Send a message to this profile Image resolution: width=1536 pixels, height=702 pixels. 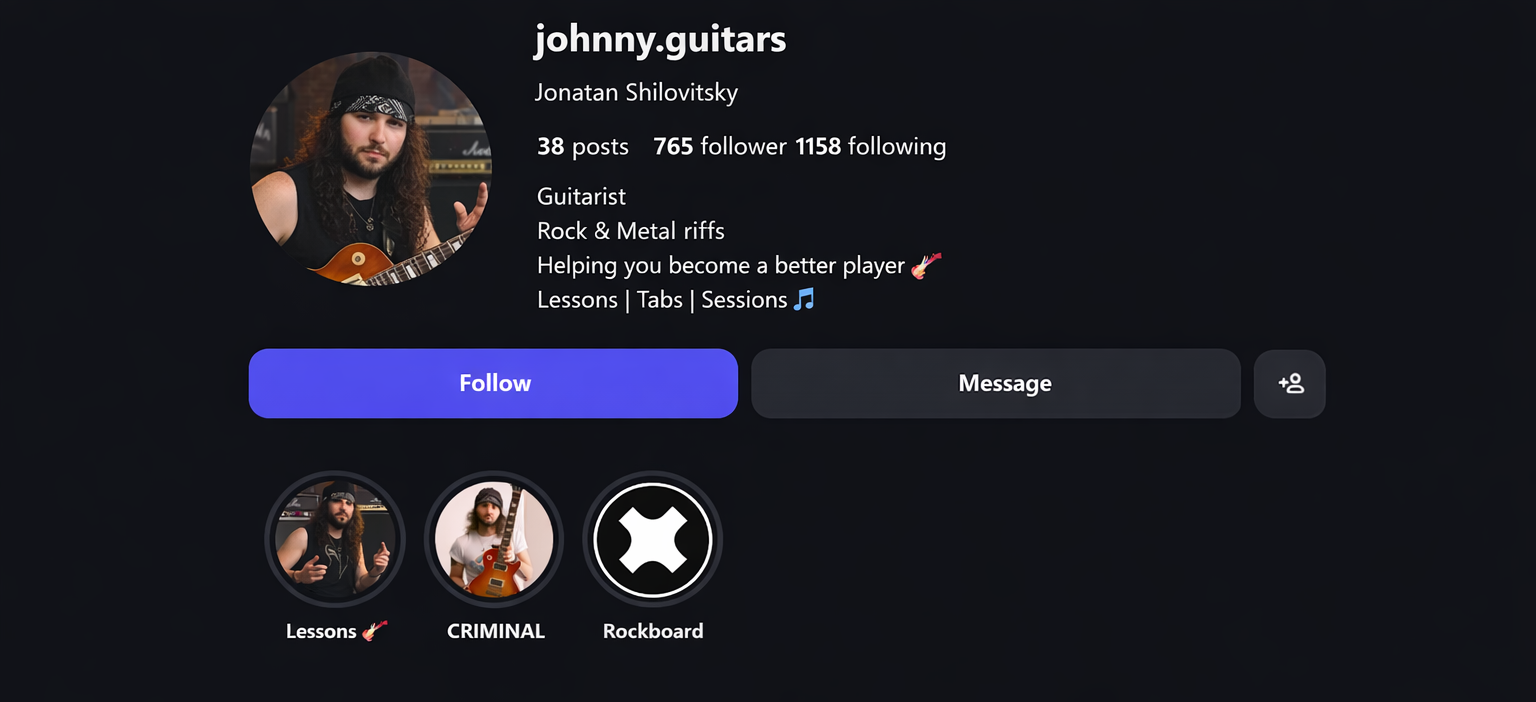click(x=995, y=383)
